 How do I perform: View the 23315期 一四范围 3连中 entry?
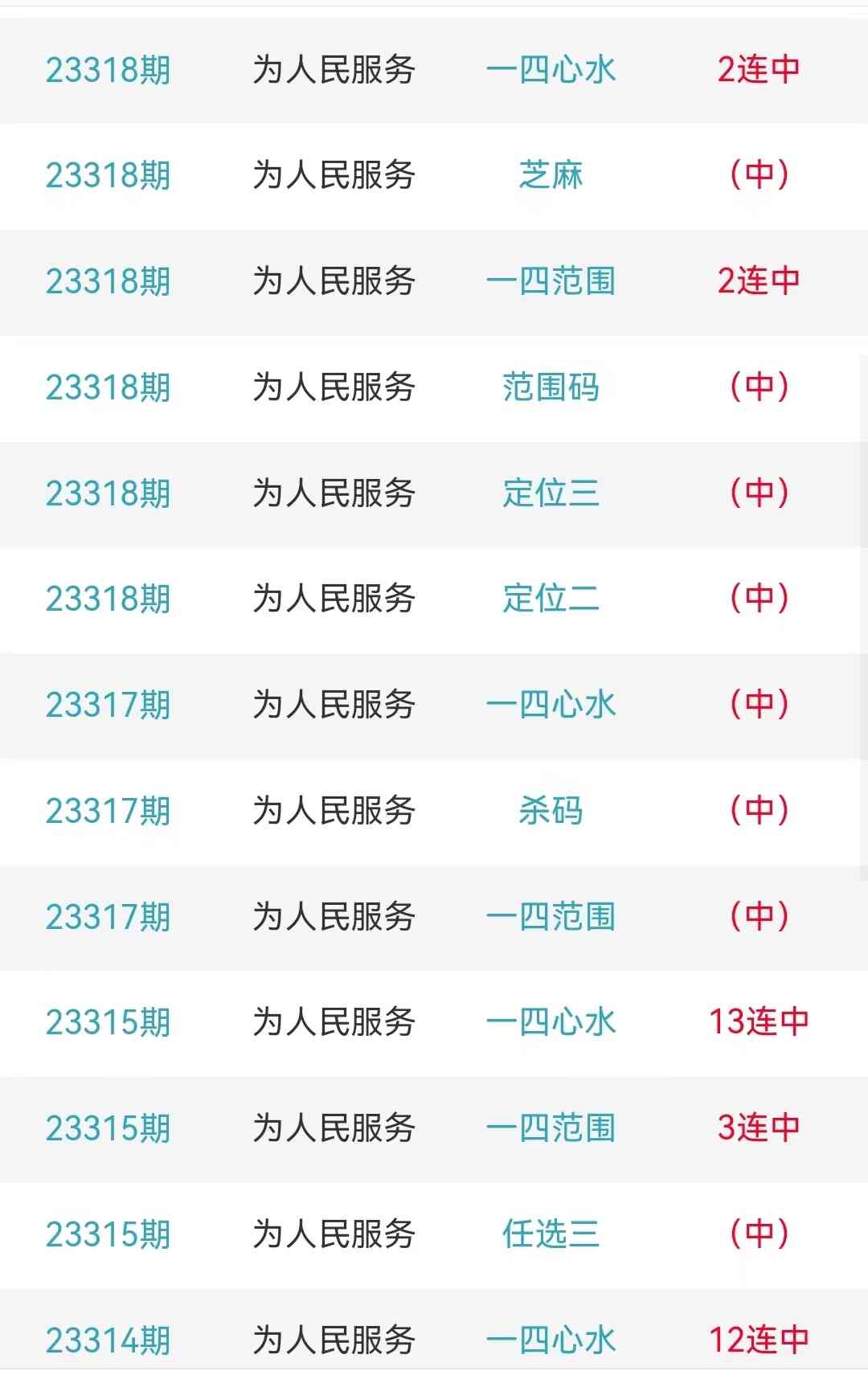click(551, 1128)
